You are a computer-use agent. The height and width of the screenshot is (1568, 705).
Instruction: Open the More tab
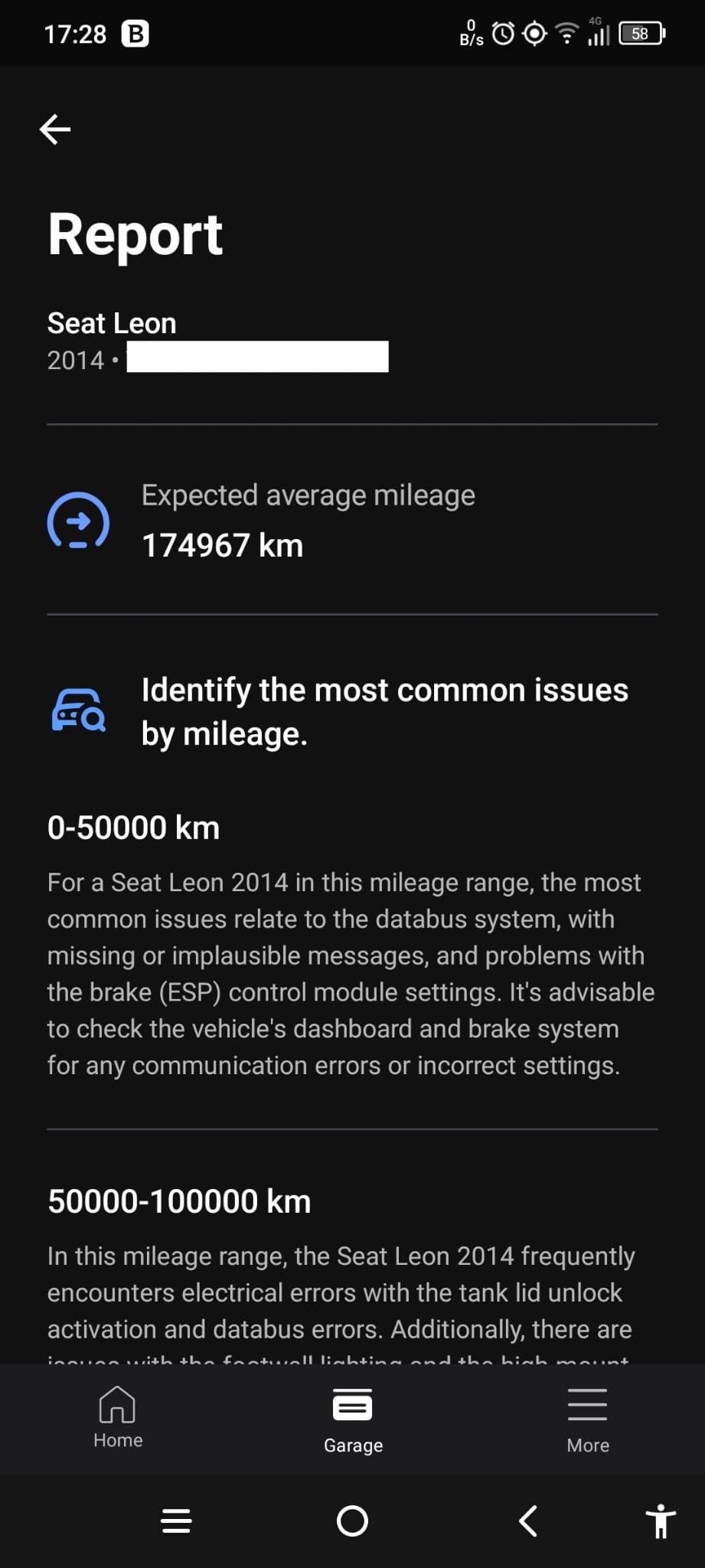(587, 1420)
